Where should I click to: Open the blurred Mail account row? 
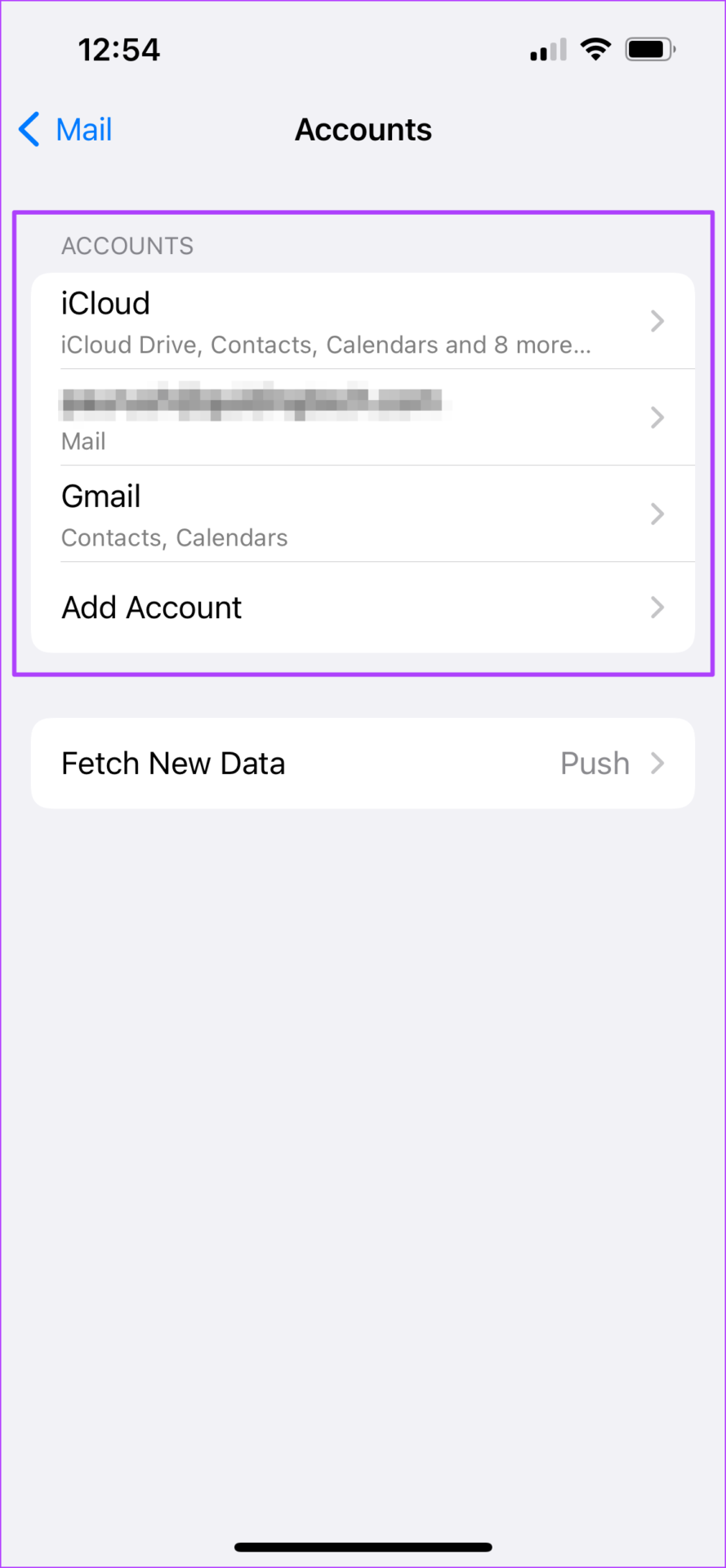click(x=363, y=417)
